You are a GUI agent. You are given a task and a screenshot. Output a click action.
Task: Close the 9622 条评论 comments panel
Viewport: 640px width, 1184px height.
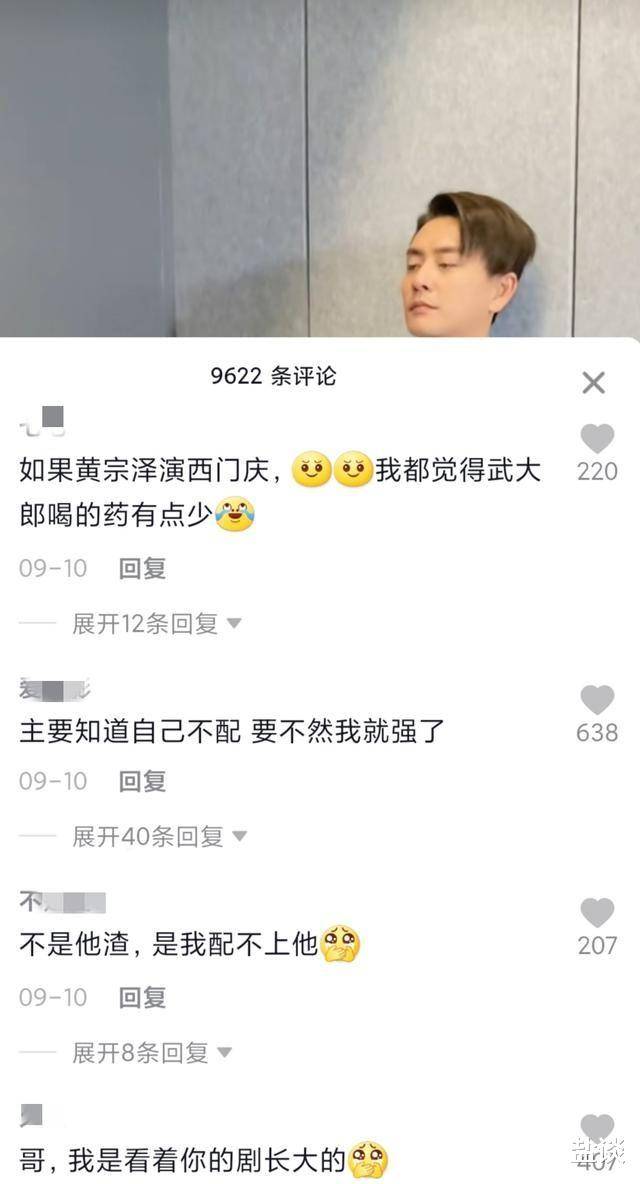coord(594,382)
